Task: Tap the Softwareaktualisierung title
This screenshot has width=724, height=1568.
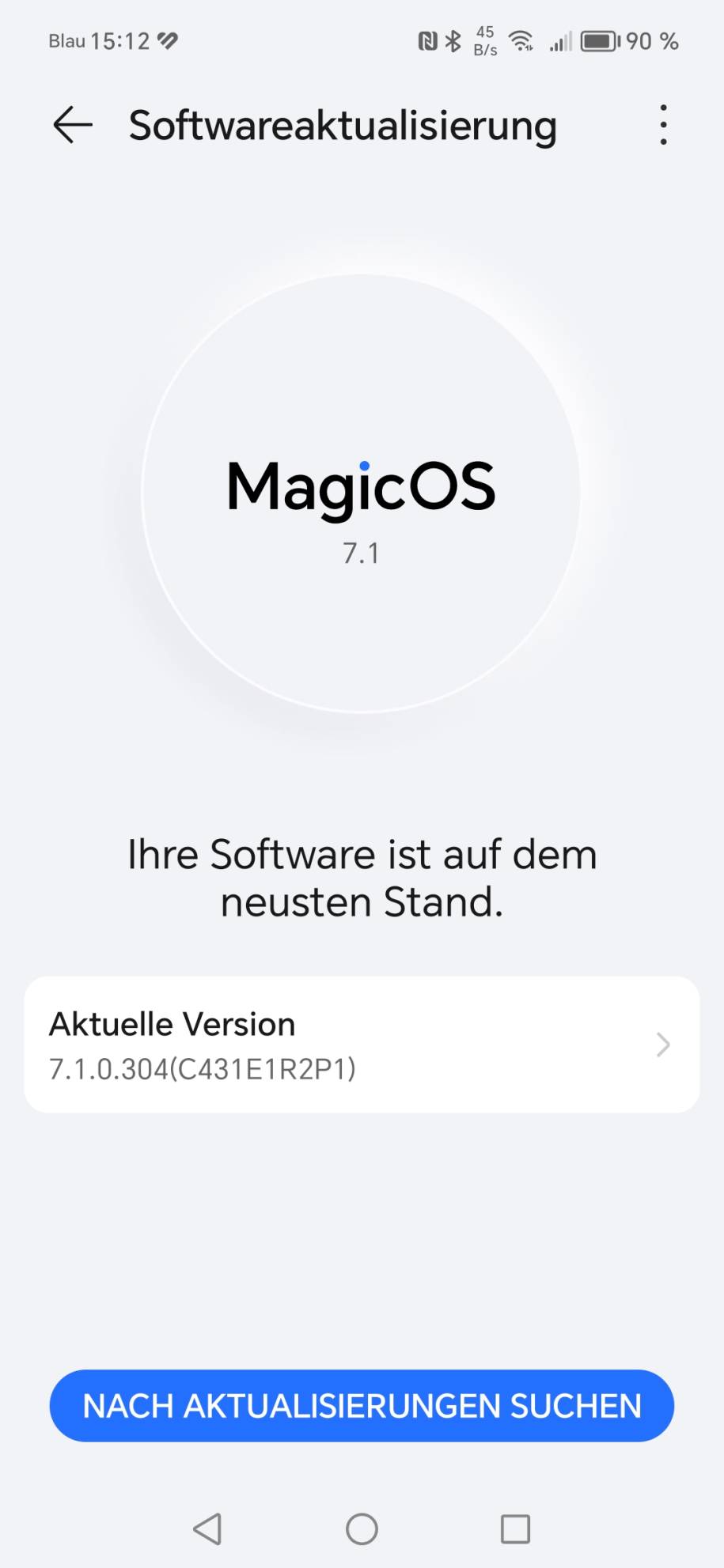Action: [343, 125]
